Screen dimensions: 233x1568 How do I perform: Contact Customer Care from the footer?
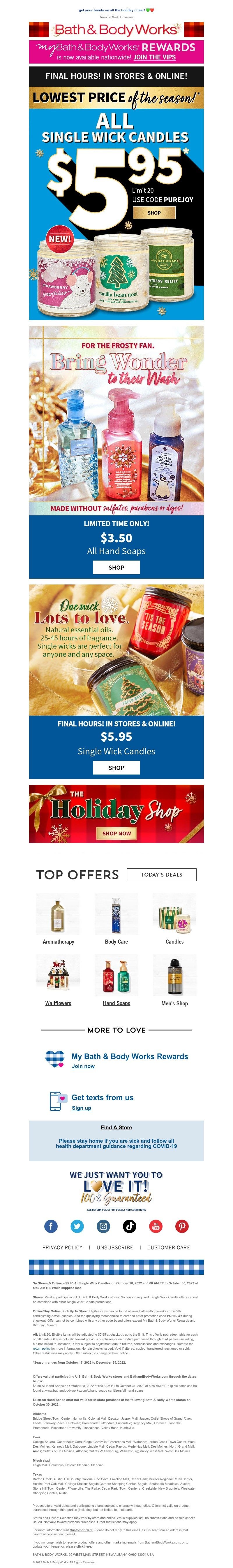click(x=169, y=1247)
